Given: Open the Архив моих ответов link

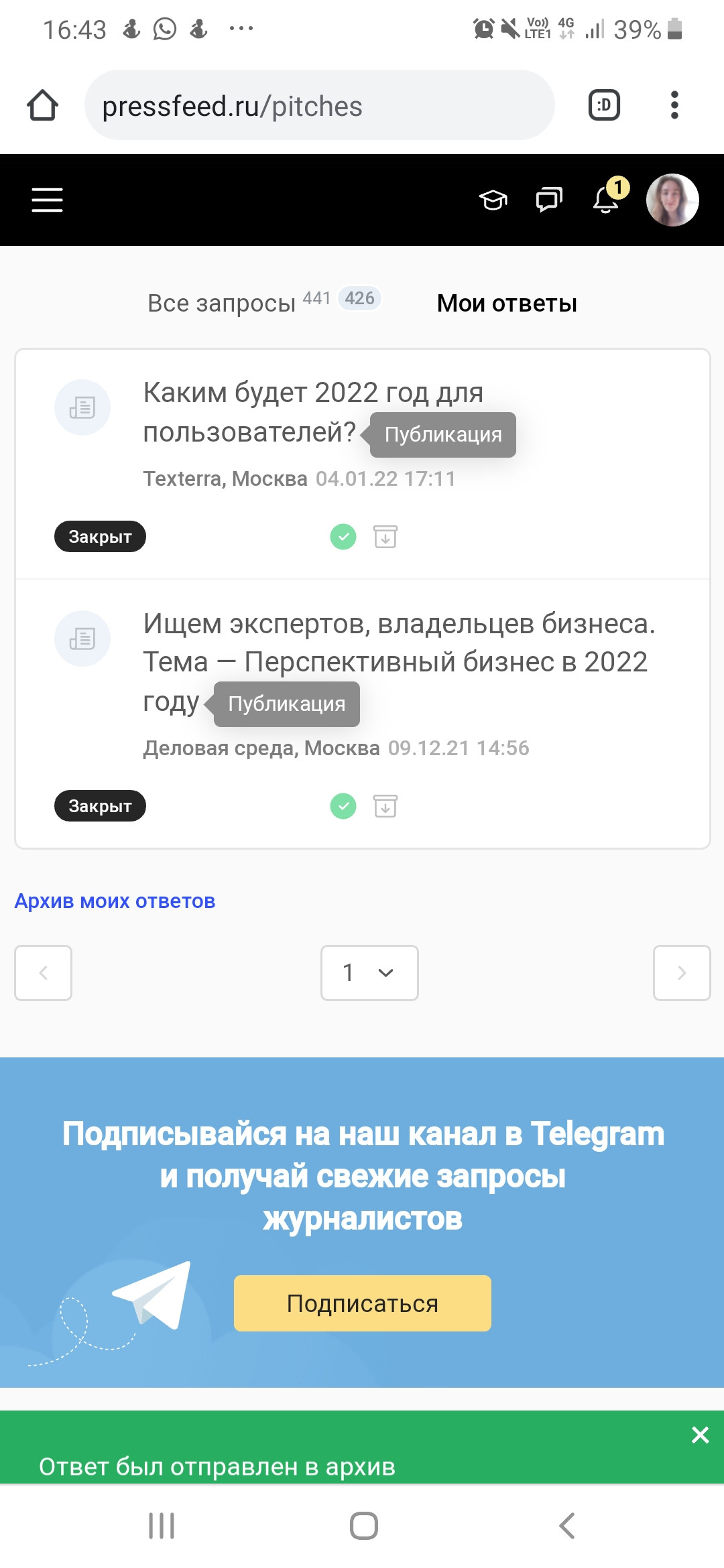Looking at the screenshot, I should pyautogui.click(x=115, y=901).
